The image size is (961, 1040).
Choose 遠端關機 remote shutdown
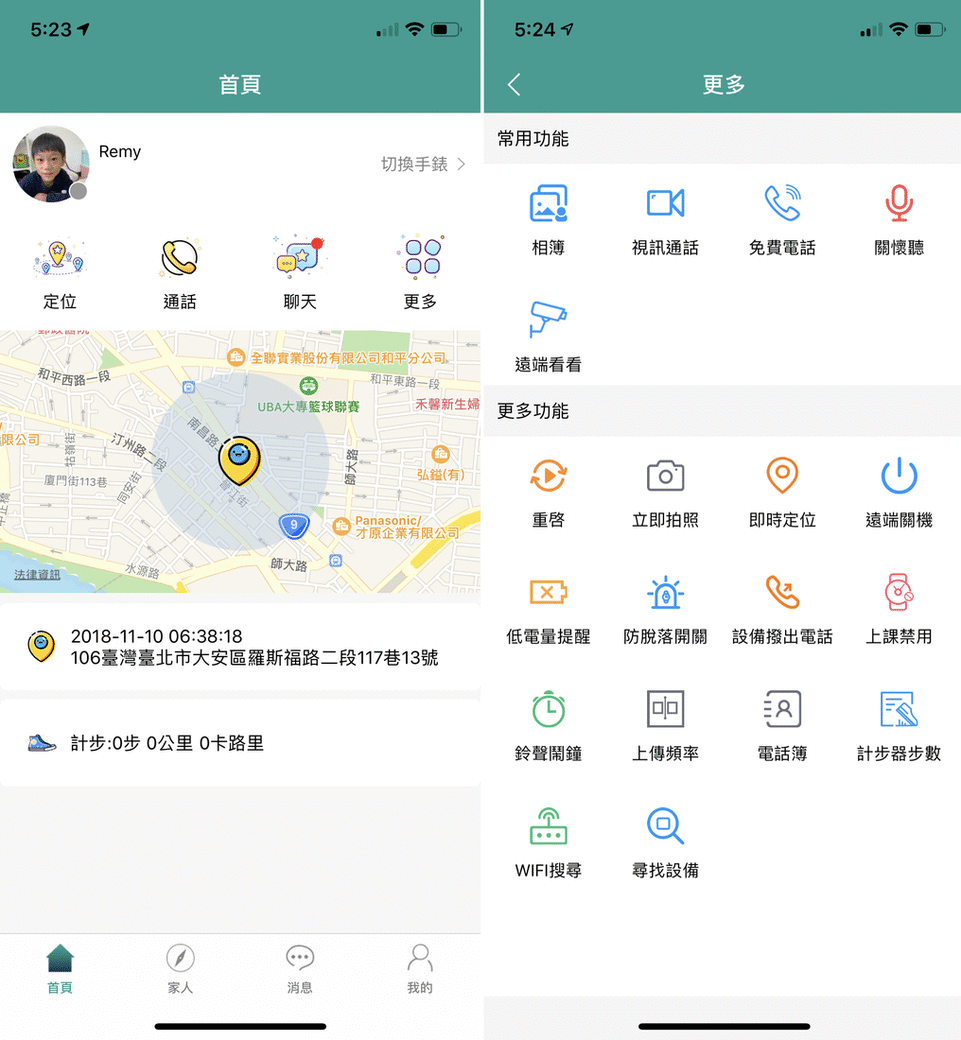point(899,491)
